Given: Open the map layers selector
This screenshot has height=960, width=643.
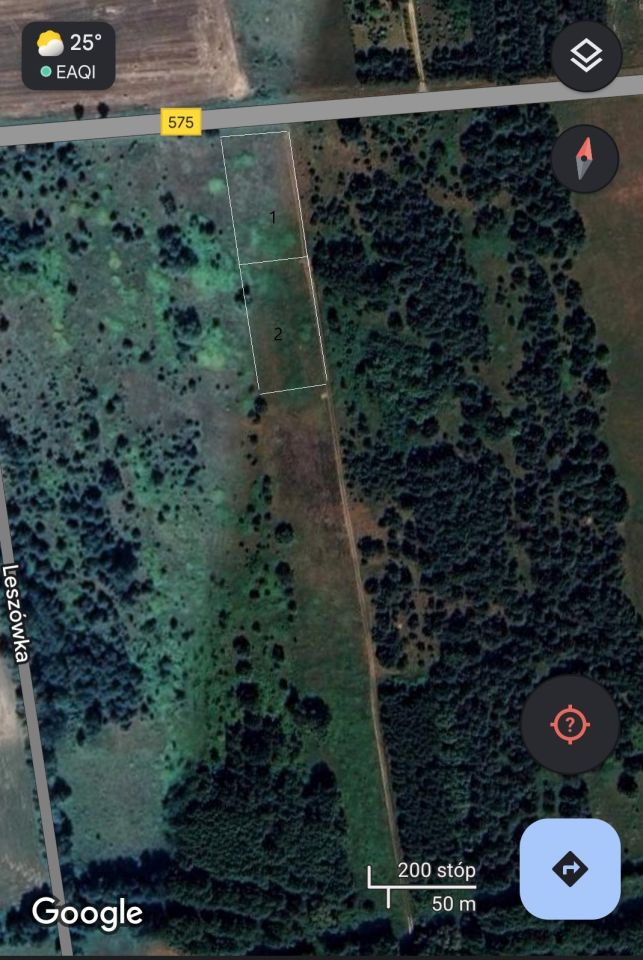Looking at the screenshot, I should point(586,56).
